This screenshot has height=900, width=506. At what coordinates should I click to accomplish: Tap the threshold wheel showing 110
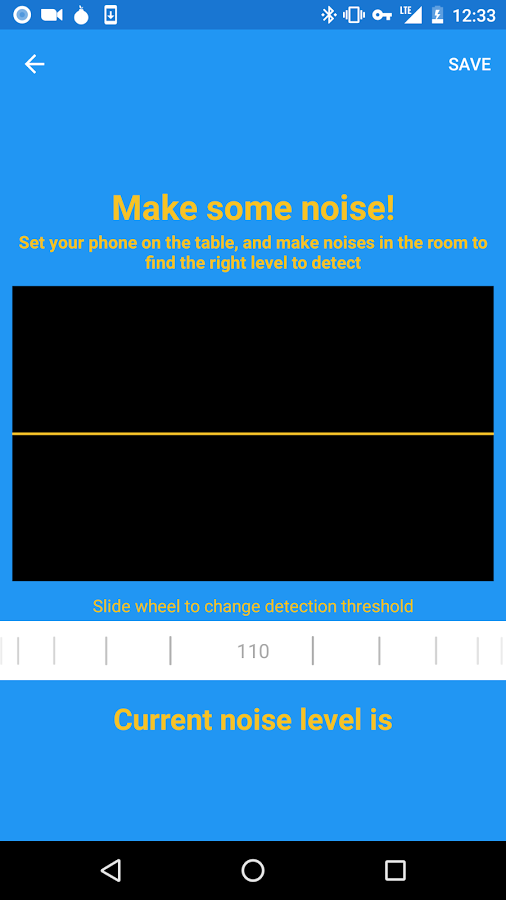point(253,650)
